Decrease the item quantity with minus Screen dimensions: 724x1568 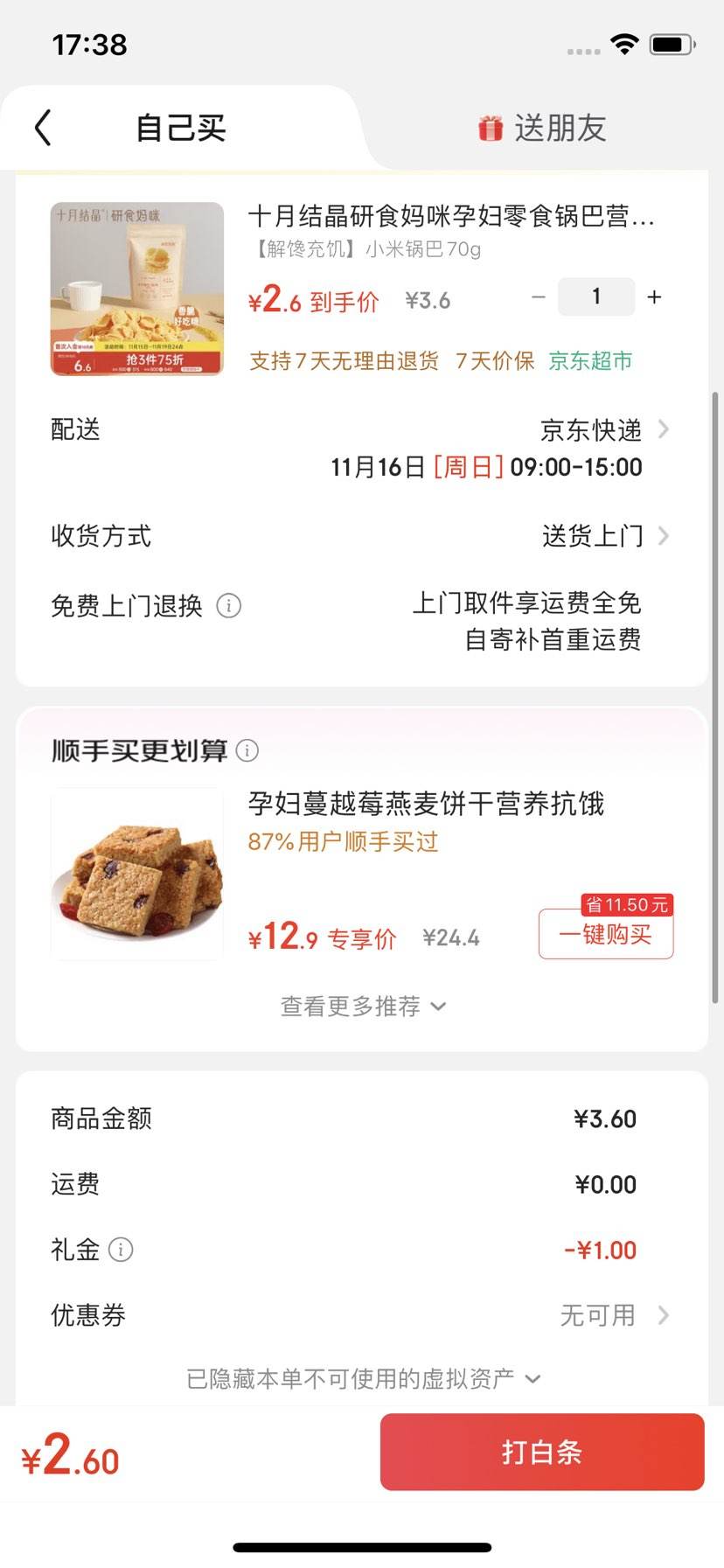pyautogui.click(x=539, y=297)
